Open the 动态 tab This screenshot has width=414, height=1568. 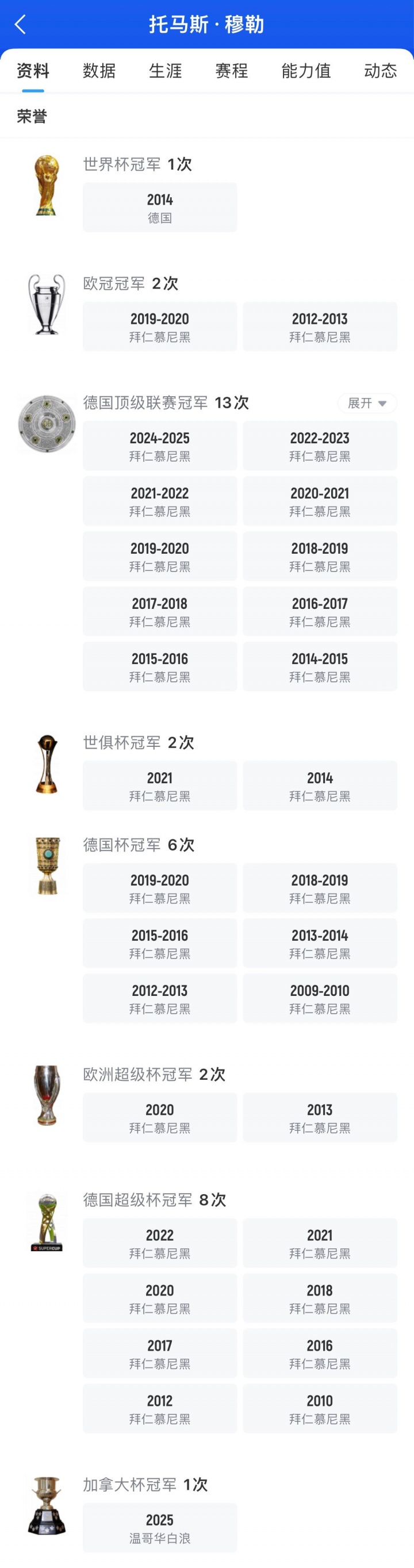click(x=381, y=71)
